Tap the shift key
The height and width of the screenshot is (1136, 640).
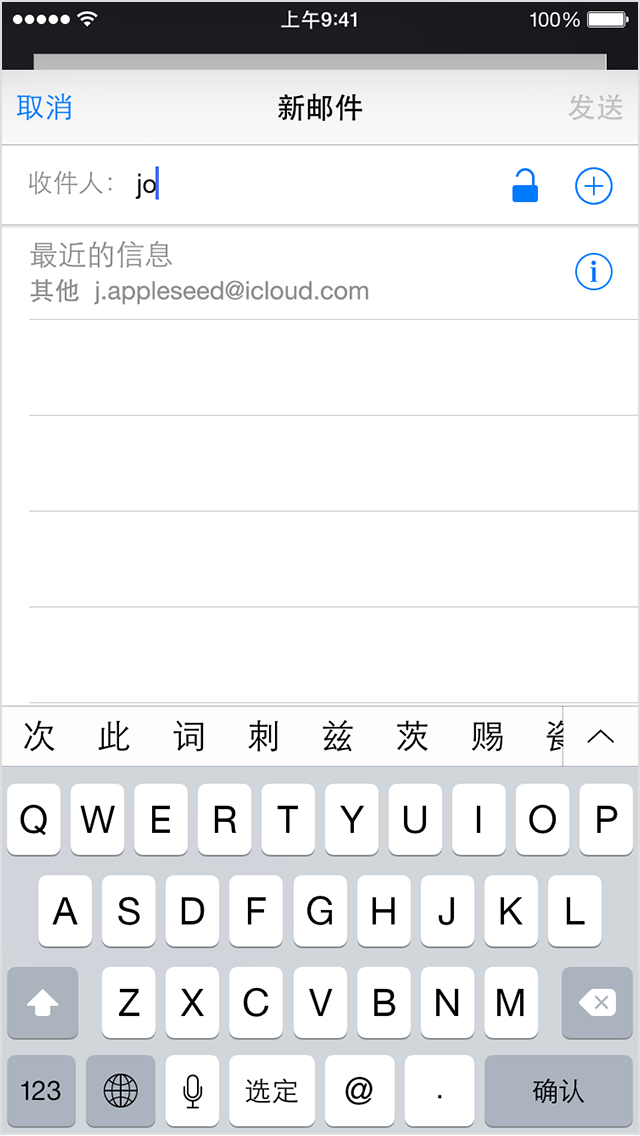(42, 1002)
